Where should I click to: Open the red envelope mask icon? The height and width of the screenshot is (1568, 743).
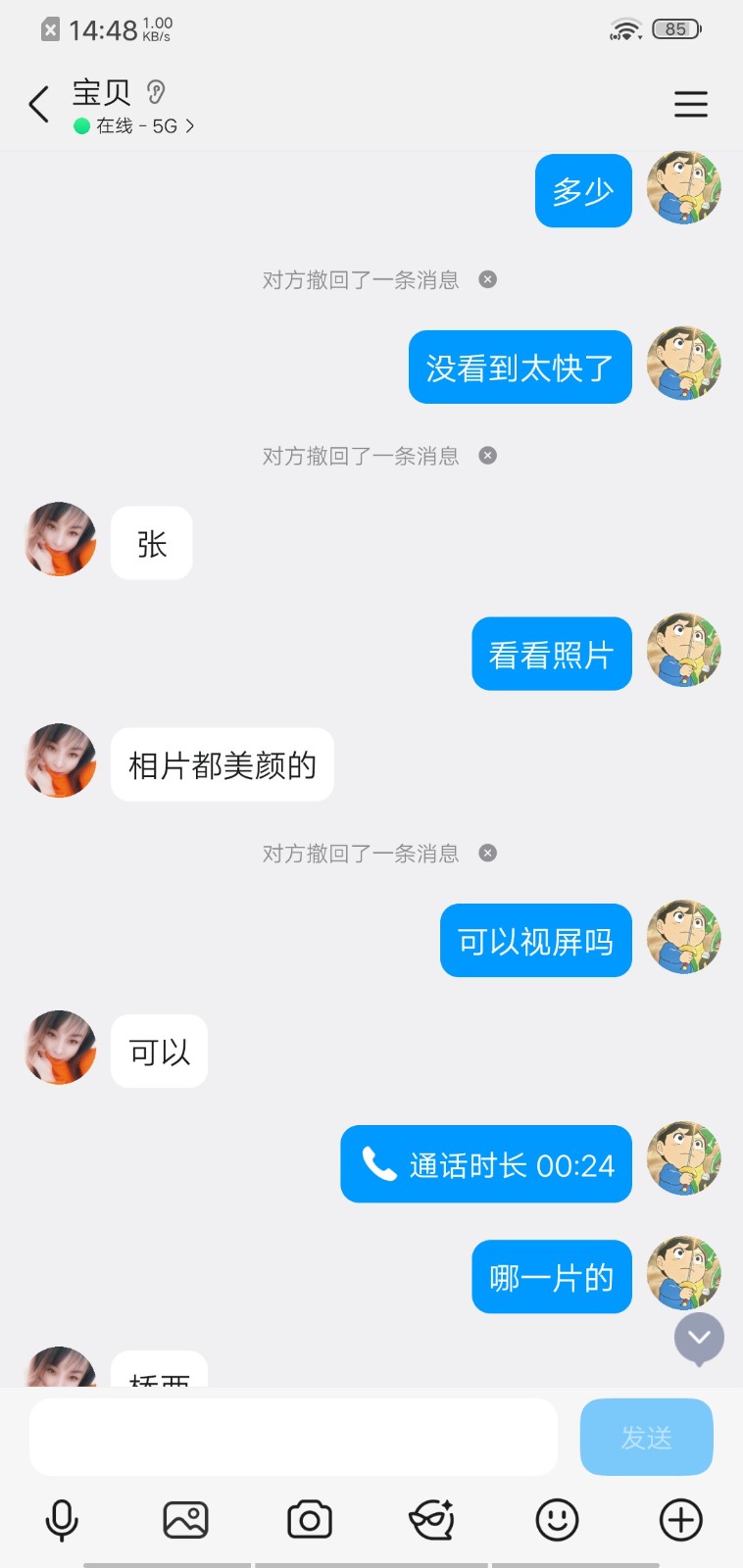tap(432, 1520)
